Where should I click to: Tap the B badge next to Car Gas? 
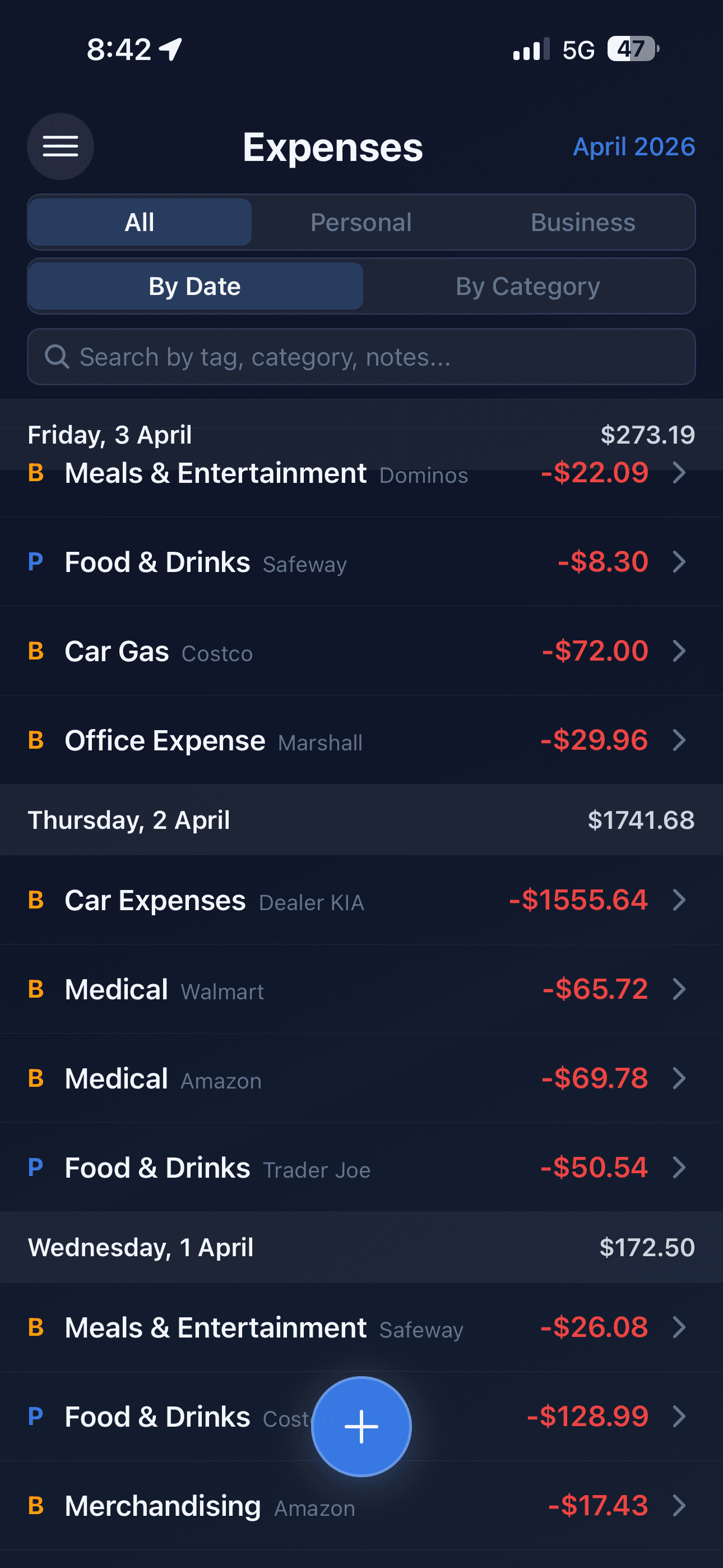click(35, 651)
